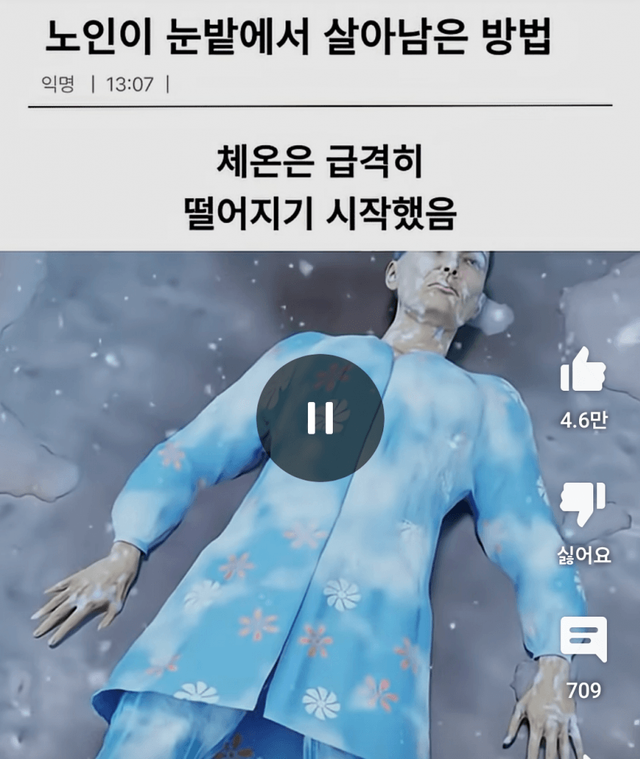Image resolution: width=640 pixels, height=759 pixels.
Task: Open the comments with 709 replies
Action: coord(583,640)
